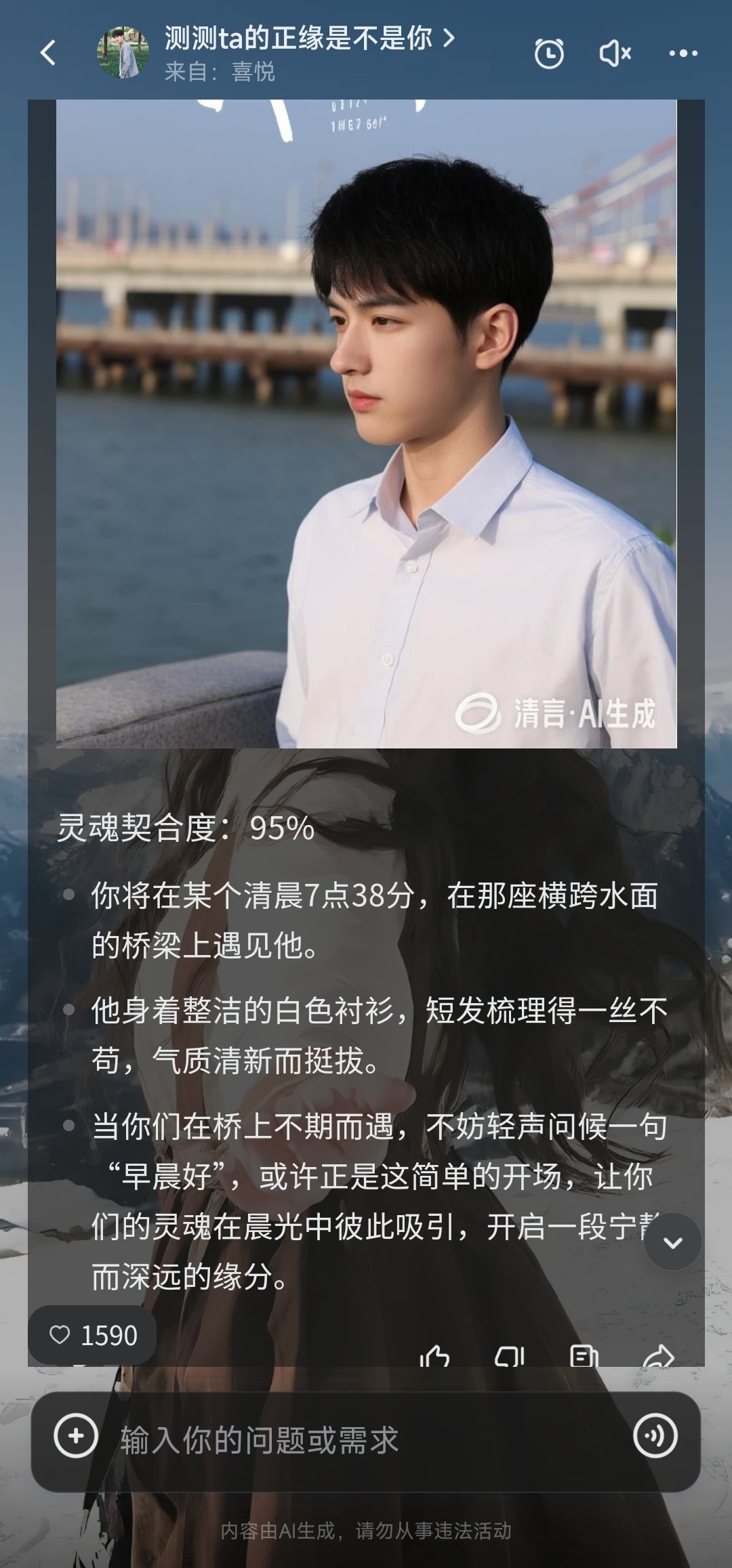Screen dimensions: 732x1568
Task: Open the plus attachment button
Action: [x=76, y=1435]
